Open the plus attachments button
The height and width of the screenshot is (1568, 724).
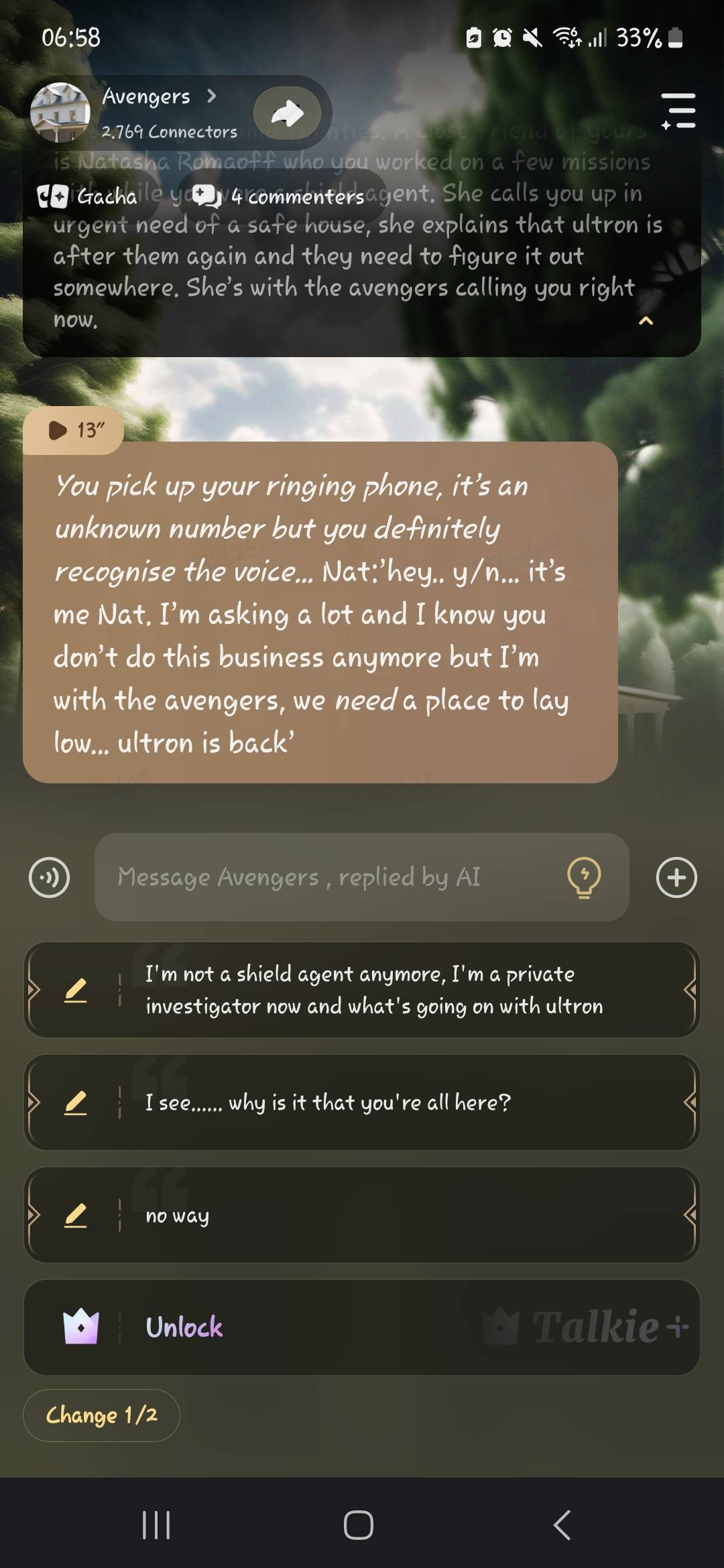(x=676, y=877)
